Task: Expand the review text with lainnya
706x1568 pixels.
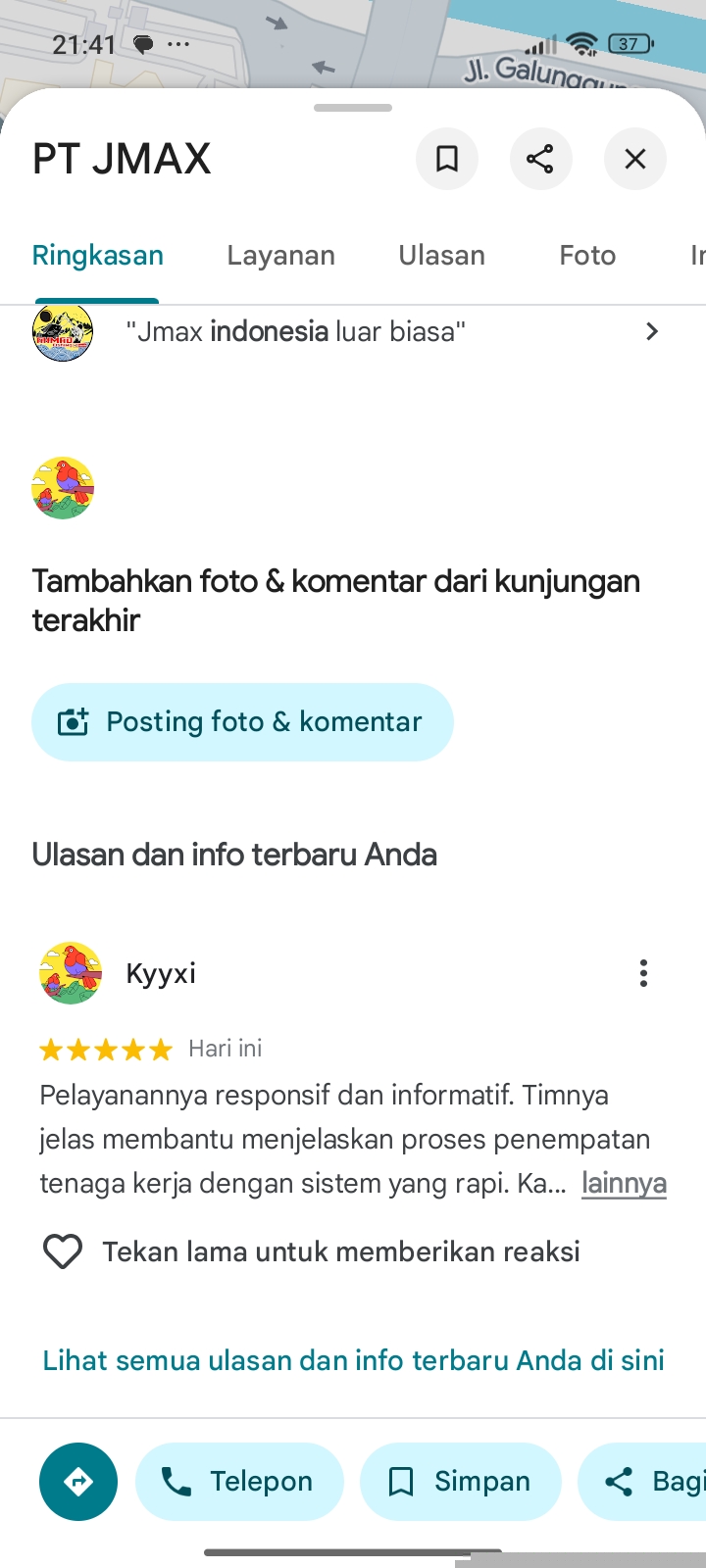Action: click(x=624, y=1184)
